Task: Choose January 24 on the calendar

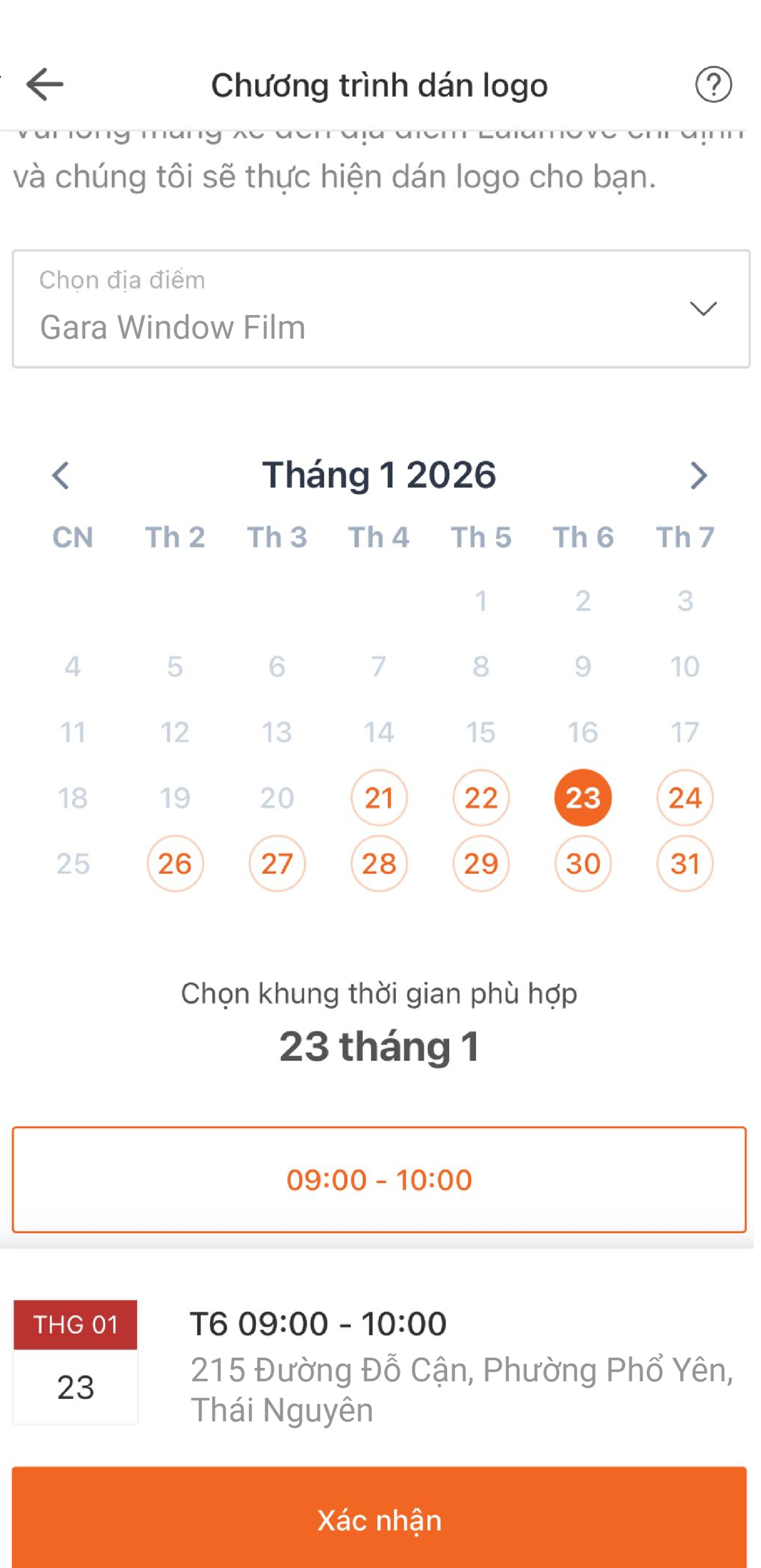Action: [684, 797]
